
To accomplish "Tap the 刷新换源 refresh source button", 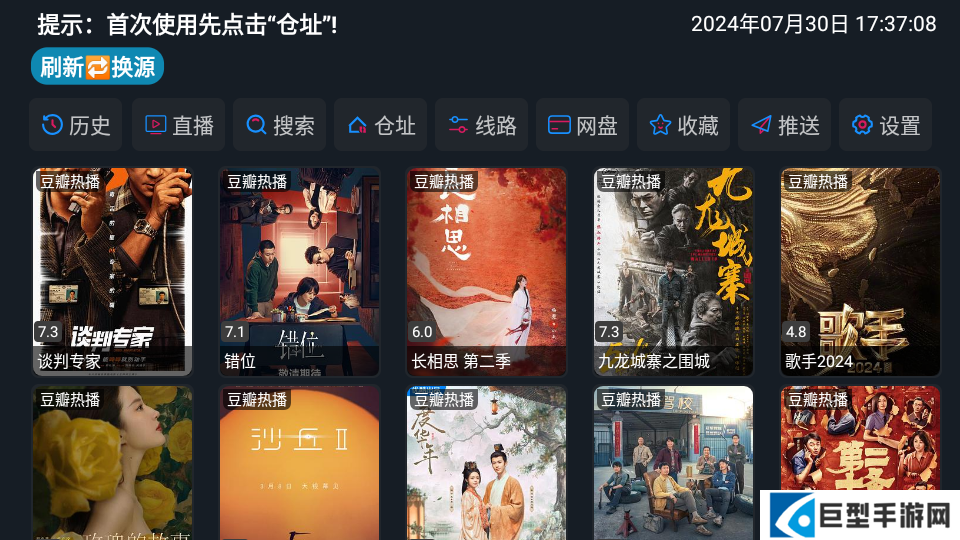I will click(x=97, y=67).
